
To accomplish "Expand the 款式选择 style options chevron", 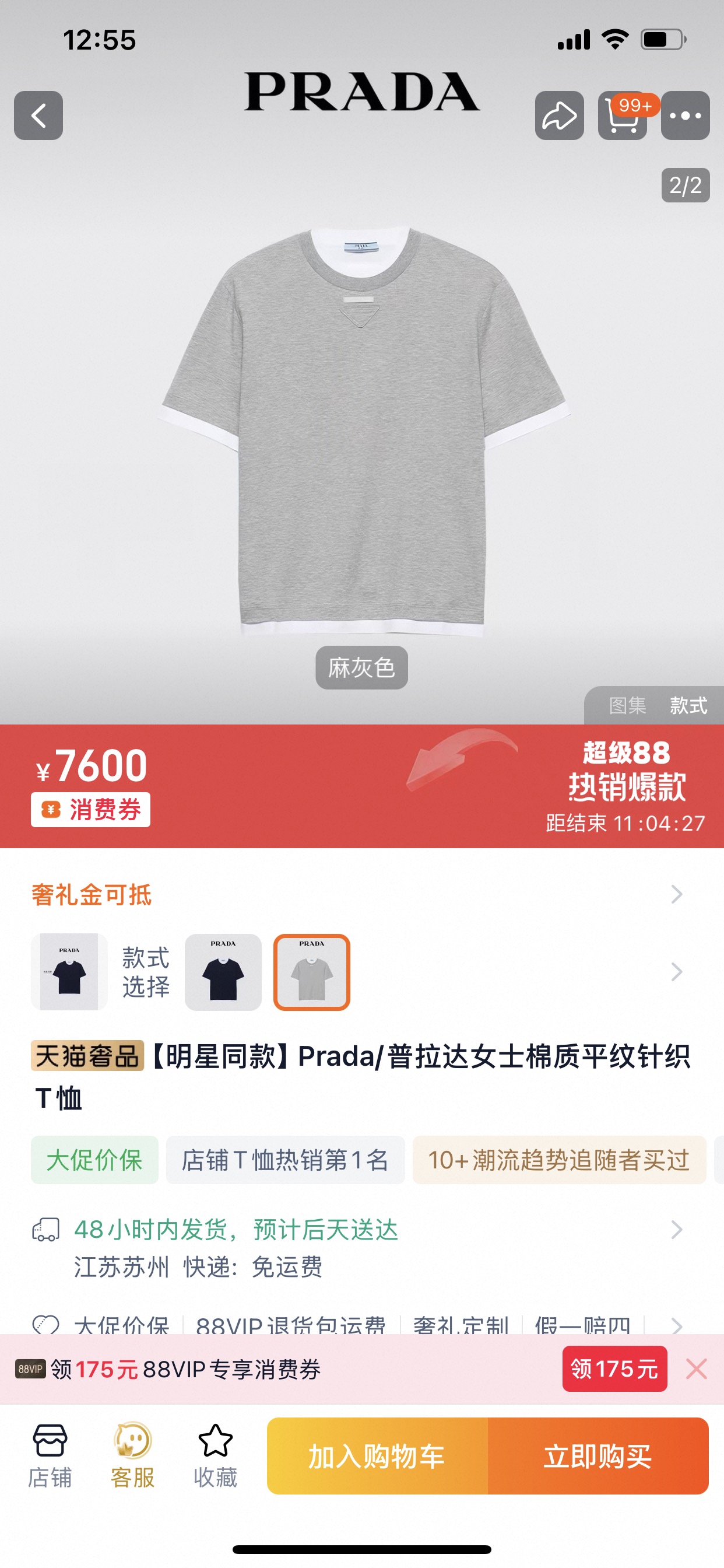I will (676, 972).
